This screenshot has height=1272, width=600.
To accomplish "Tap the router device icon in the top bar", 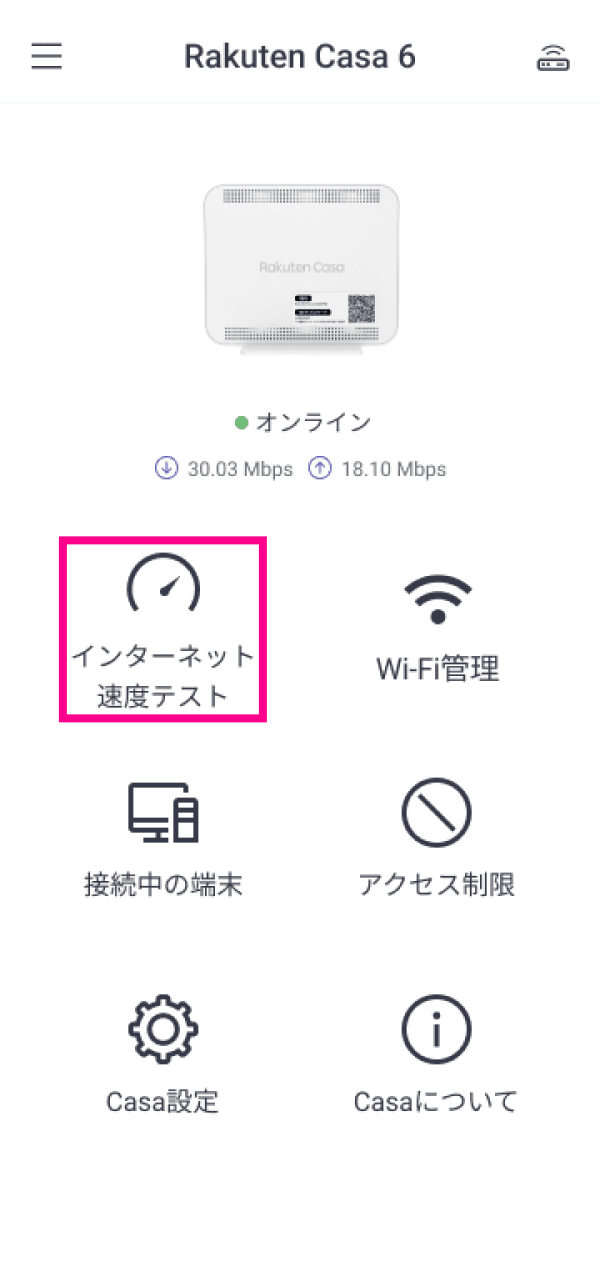I will [553, 58].
